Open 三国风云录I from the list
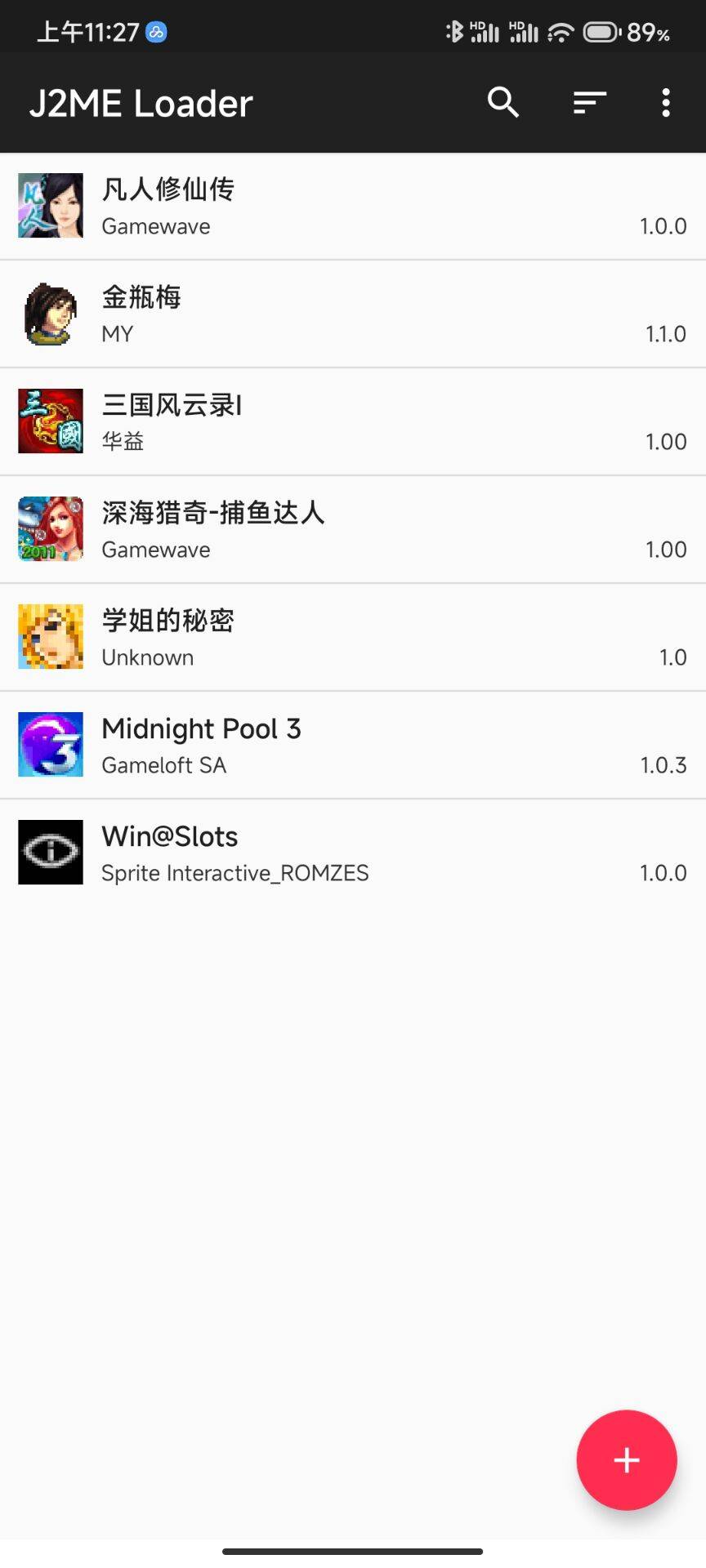The height and width of the screenshot is (1568, 706). (x=353, y=422)
